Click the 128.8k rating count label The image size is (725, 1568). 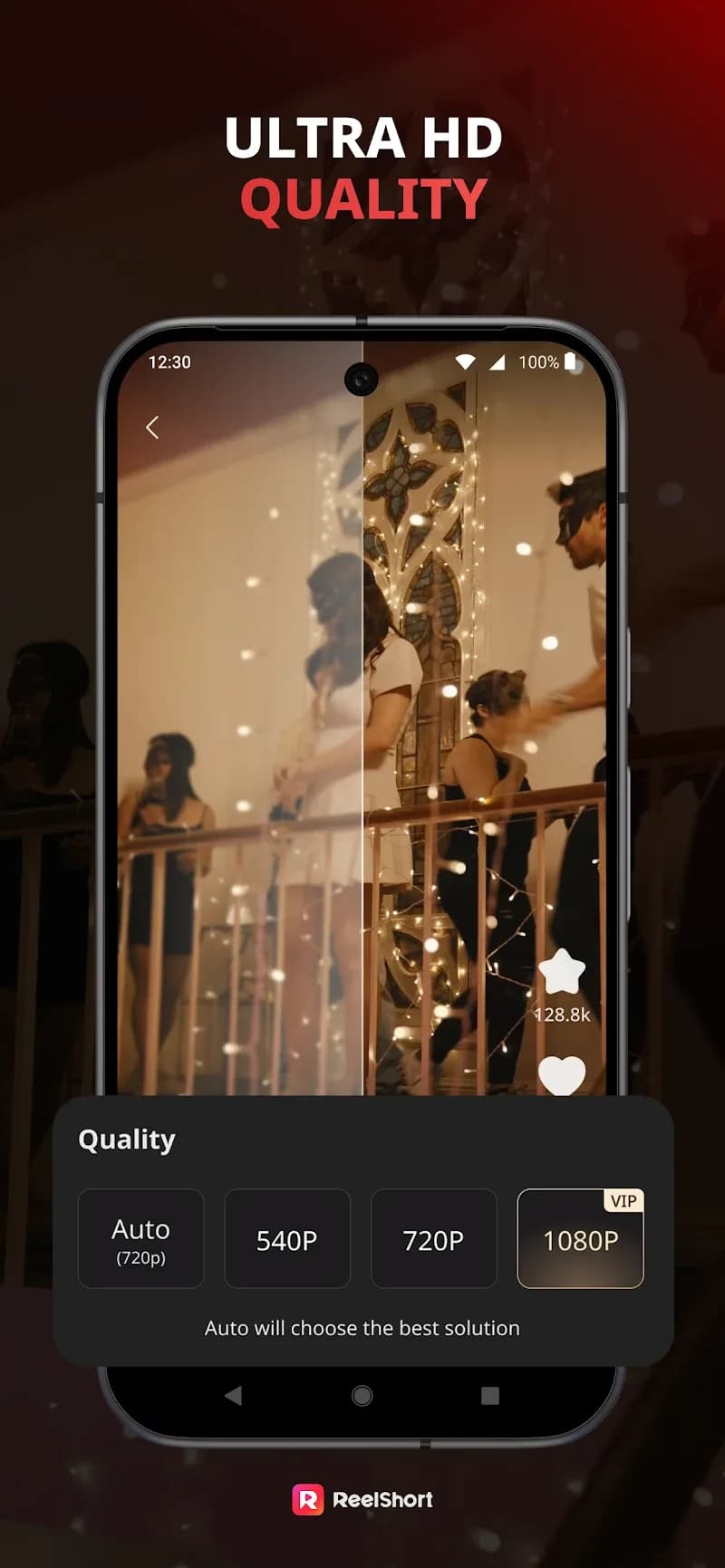[562, 1015]
